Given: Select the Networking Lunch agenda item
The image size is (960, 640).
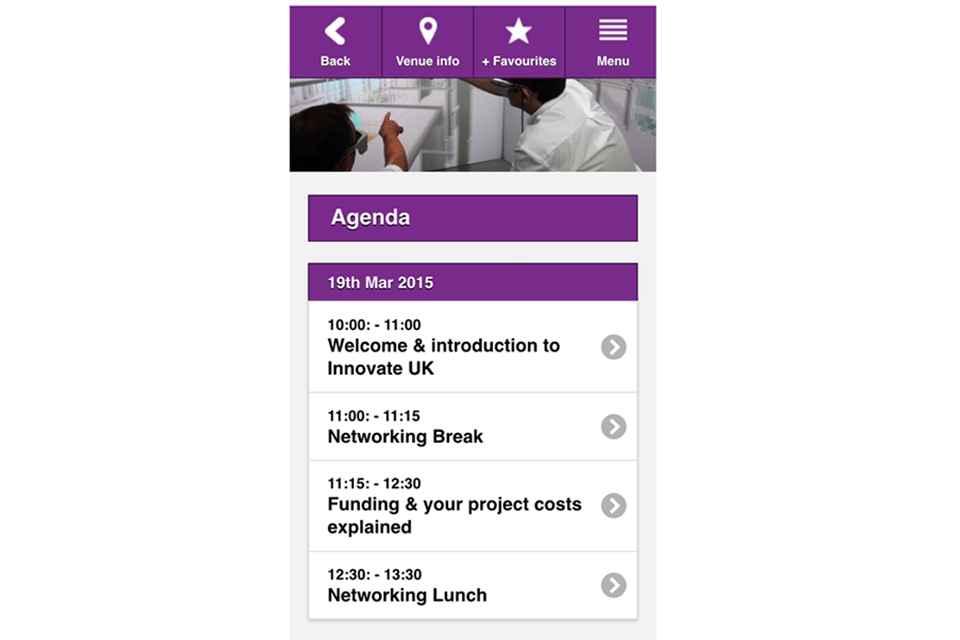Looking at the screenshot, I should point(472,585).
